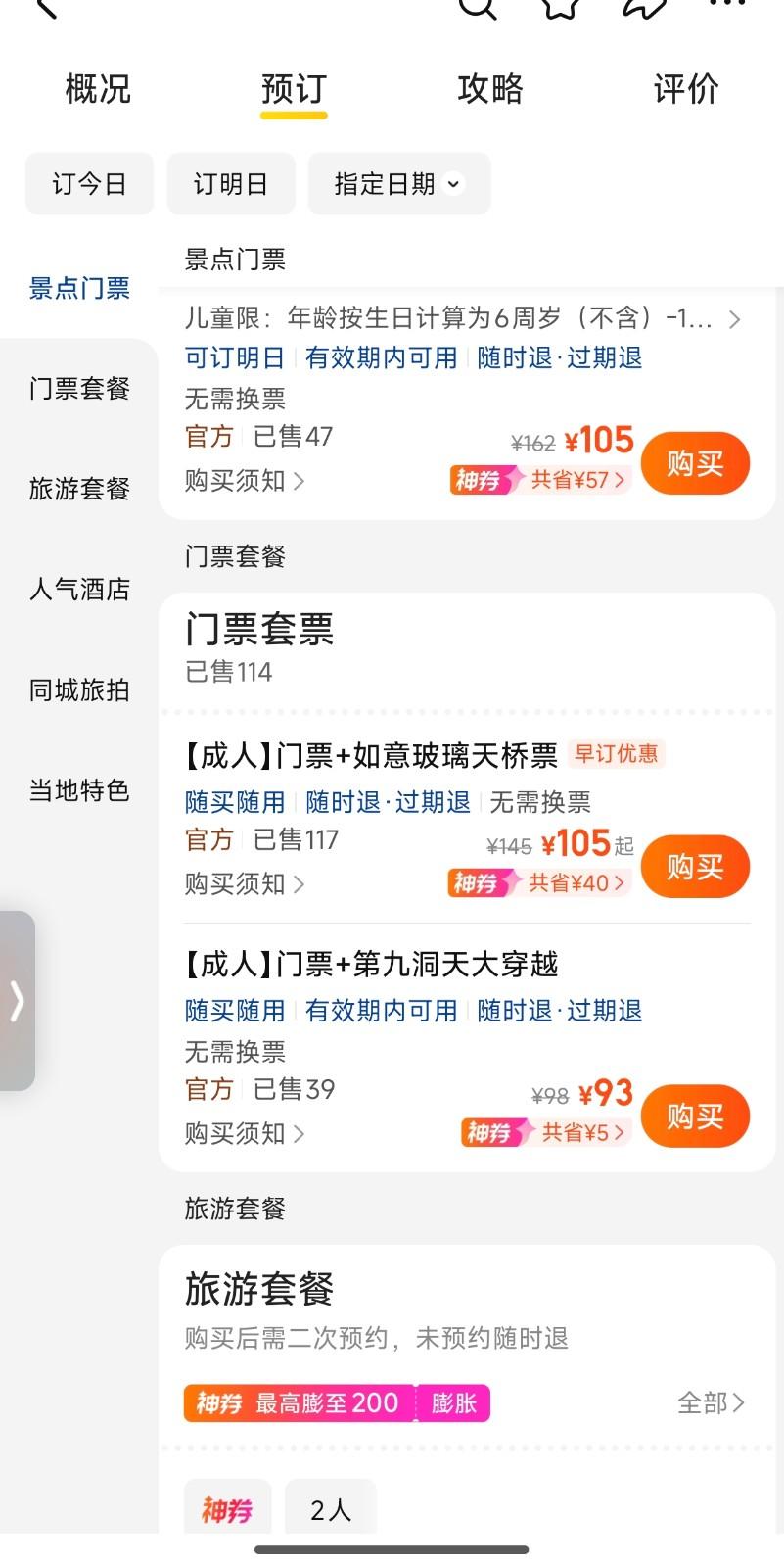Screen dimensions: 784x1567
Task: Tap the 膨胀 coupon button
Action: [x=453, y=1403]
